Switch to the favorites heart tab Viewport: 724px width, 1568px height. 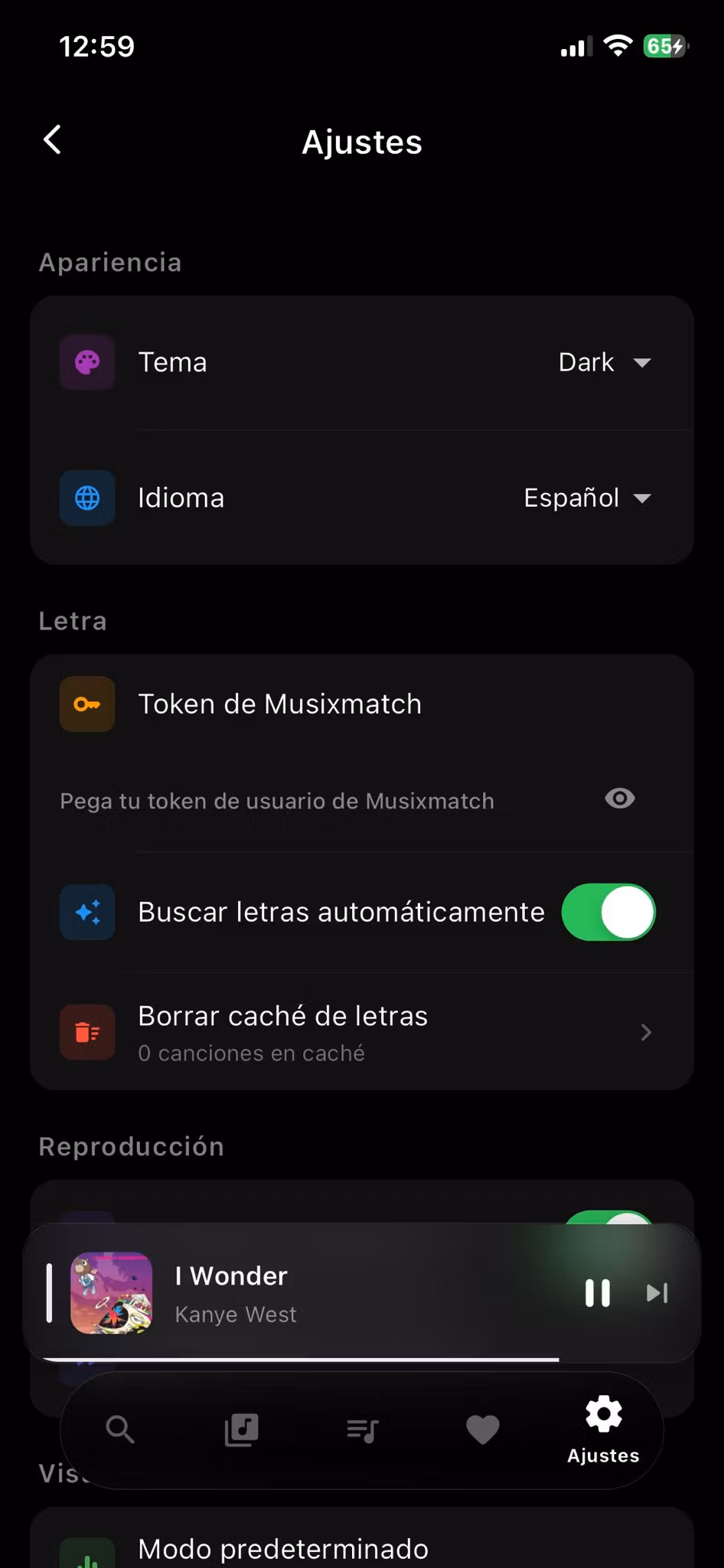click(x=483, y=1429)
